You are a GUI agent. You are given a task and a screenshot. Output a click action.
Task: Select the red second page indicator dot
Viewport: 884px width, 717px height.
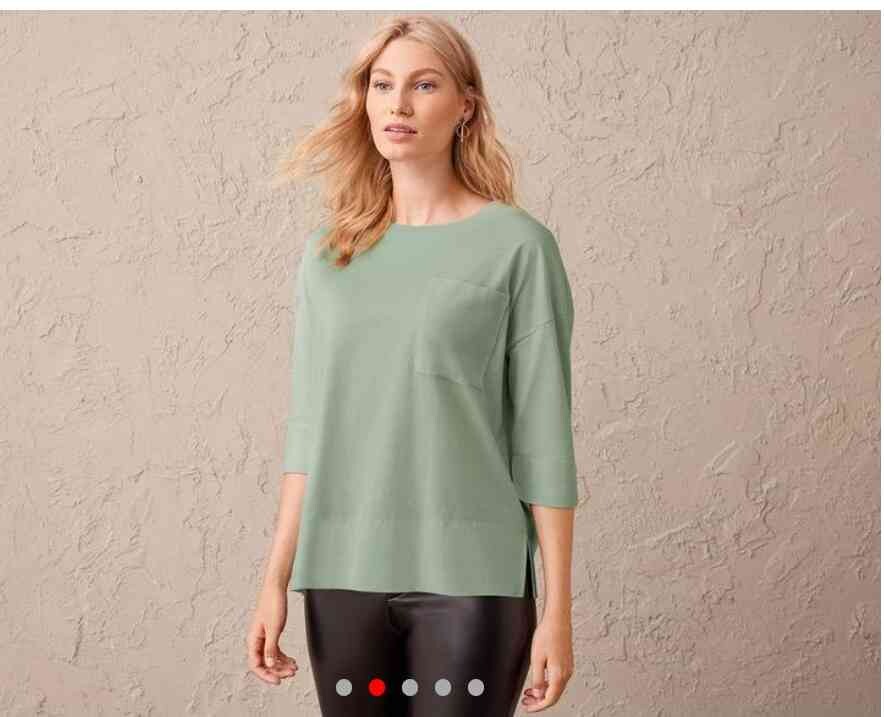377,687
